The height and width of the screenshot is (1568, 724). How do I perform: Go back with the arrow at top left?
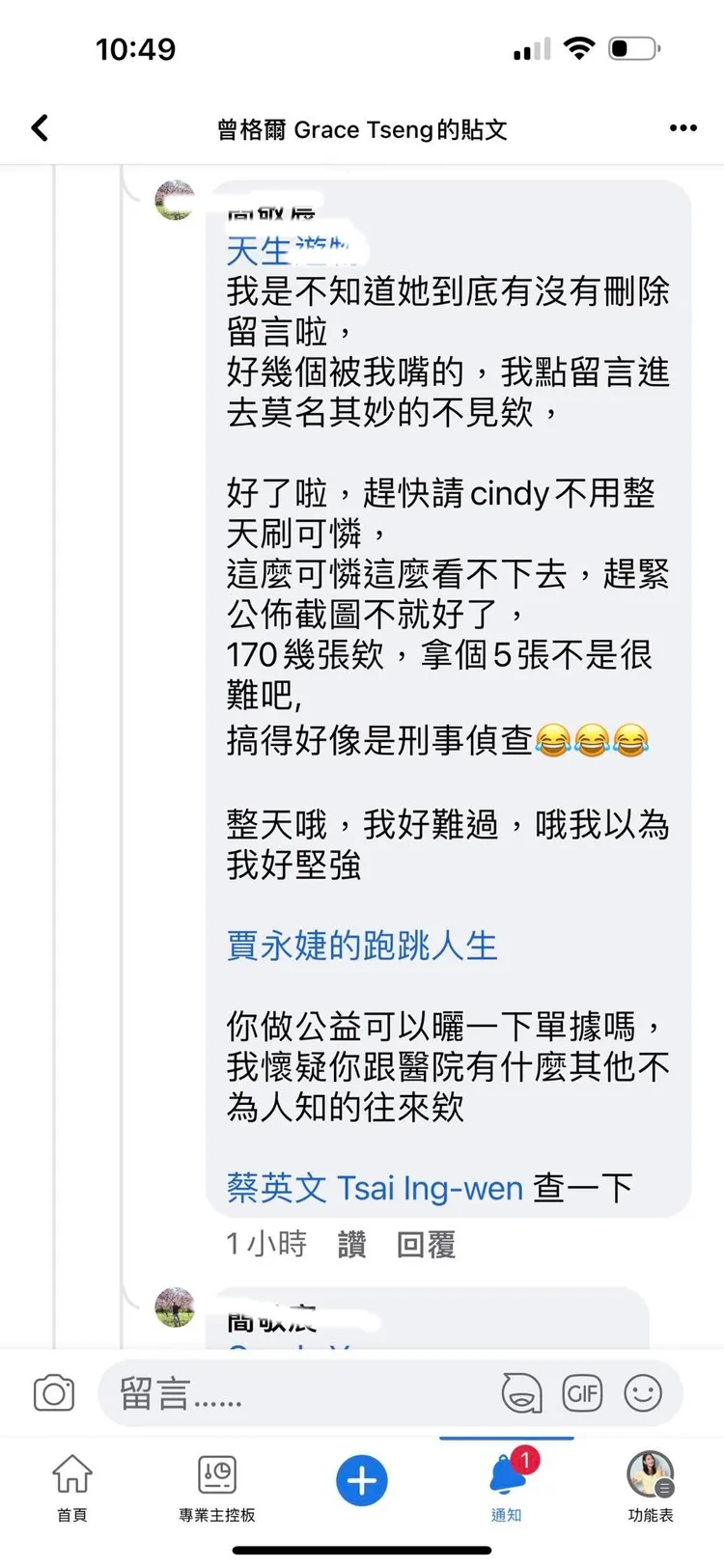(39, 127)
